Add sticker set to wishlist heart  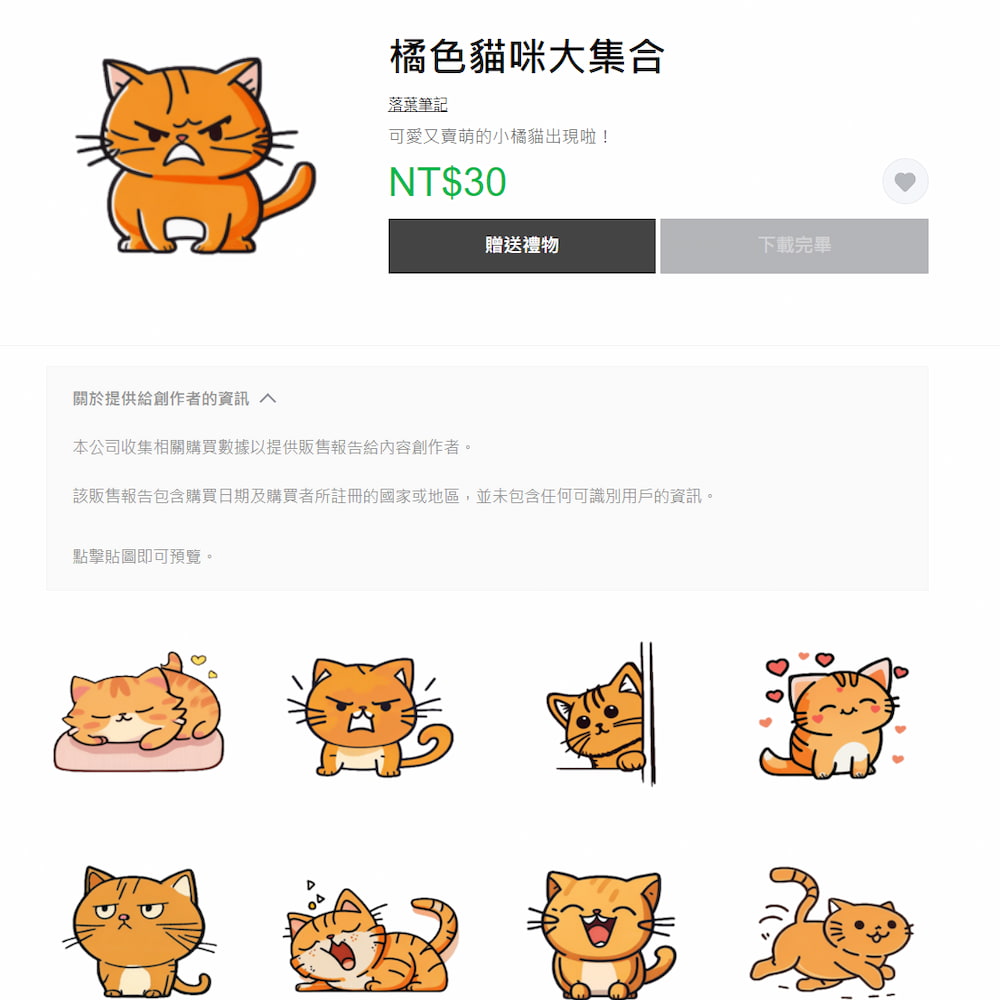[x=905, y=182]
